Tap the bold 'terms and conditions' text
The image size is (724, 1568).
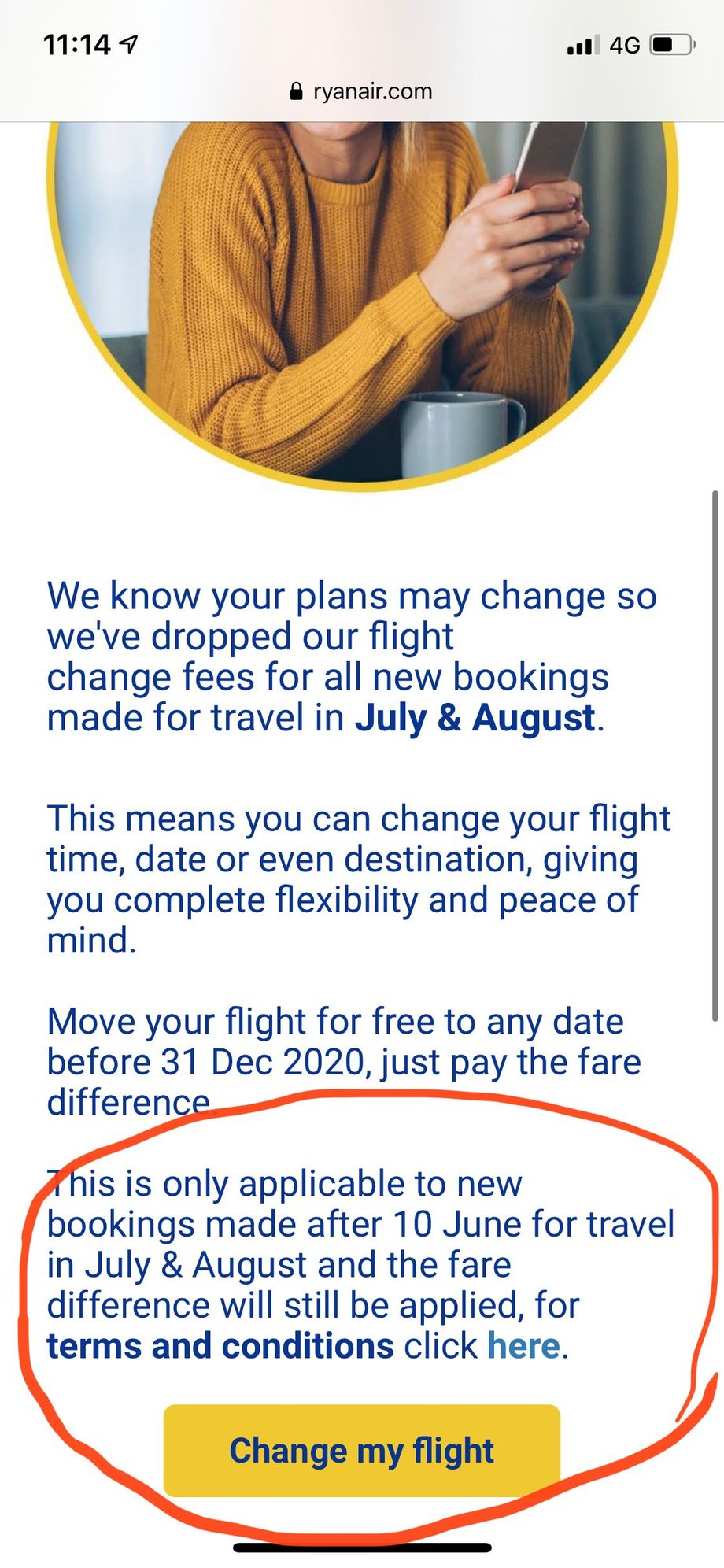point(218,1345)
